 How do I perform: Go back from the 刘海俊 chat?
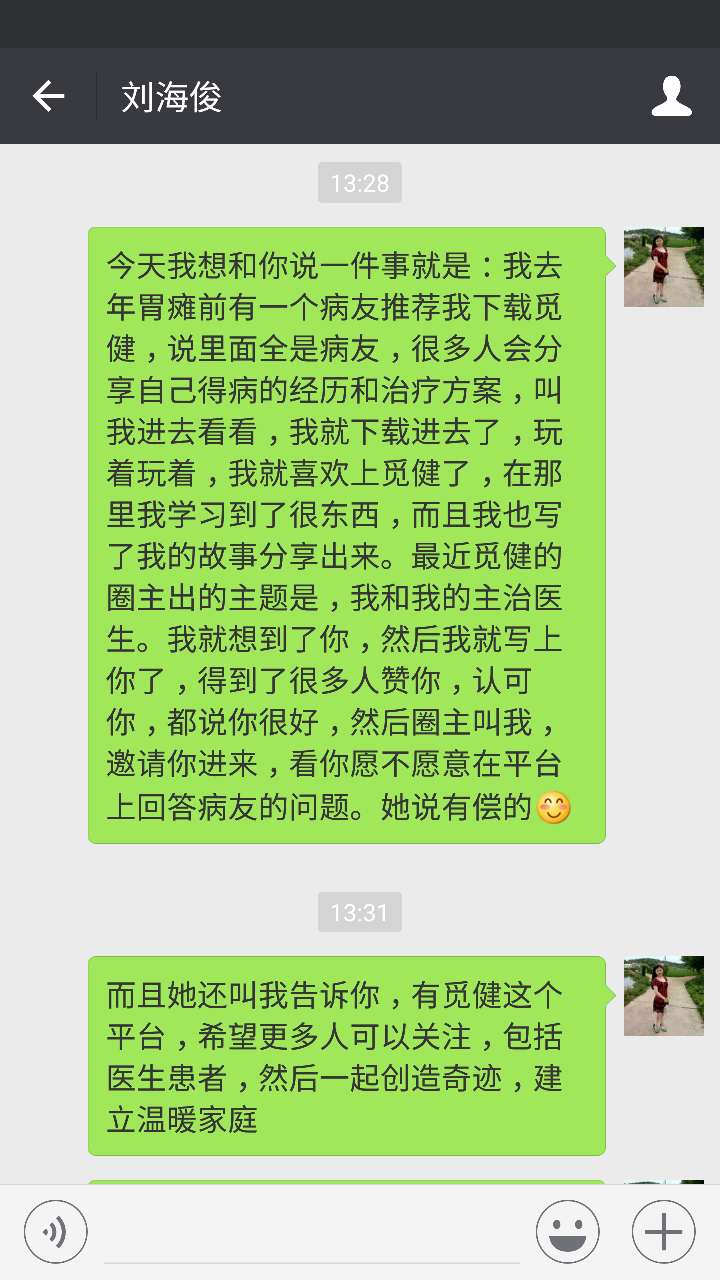[x=48, y=96]
